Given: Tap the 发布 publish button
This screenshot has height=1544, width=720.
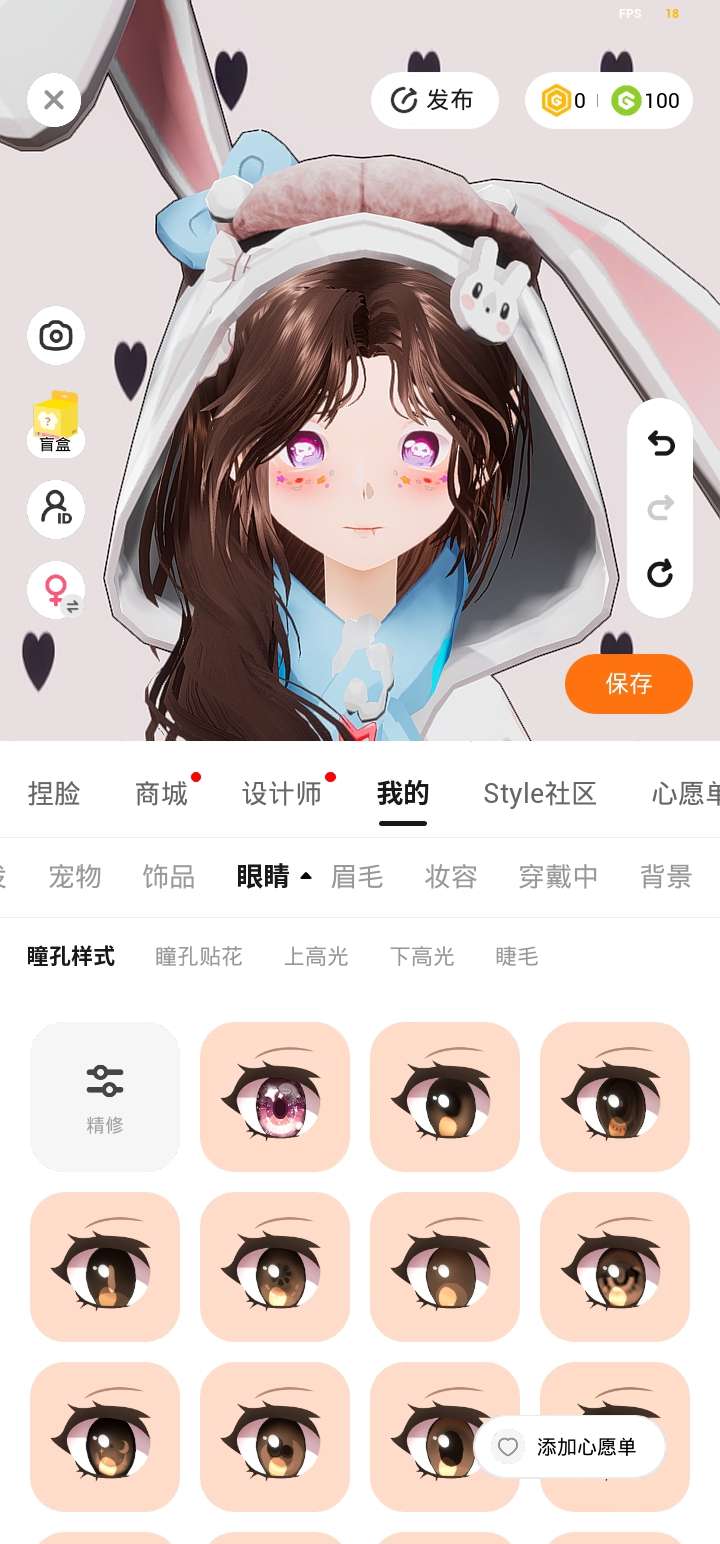Looking at the screenshot, I should click(434, 100).
